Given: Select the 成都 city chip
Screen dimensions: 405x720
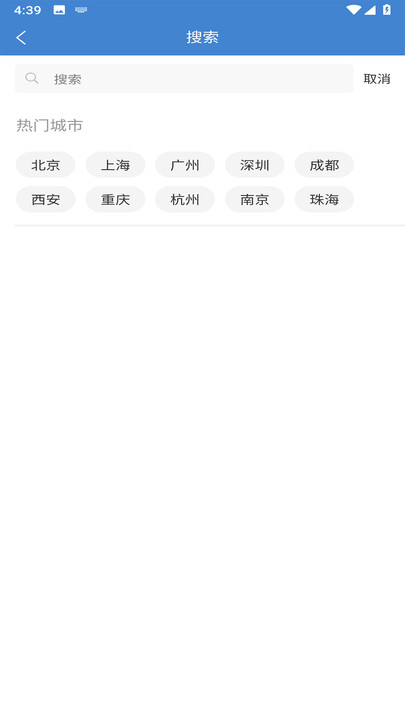Looking at the screenshot, I should pos(324,165).
